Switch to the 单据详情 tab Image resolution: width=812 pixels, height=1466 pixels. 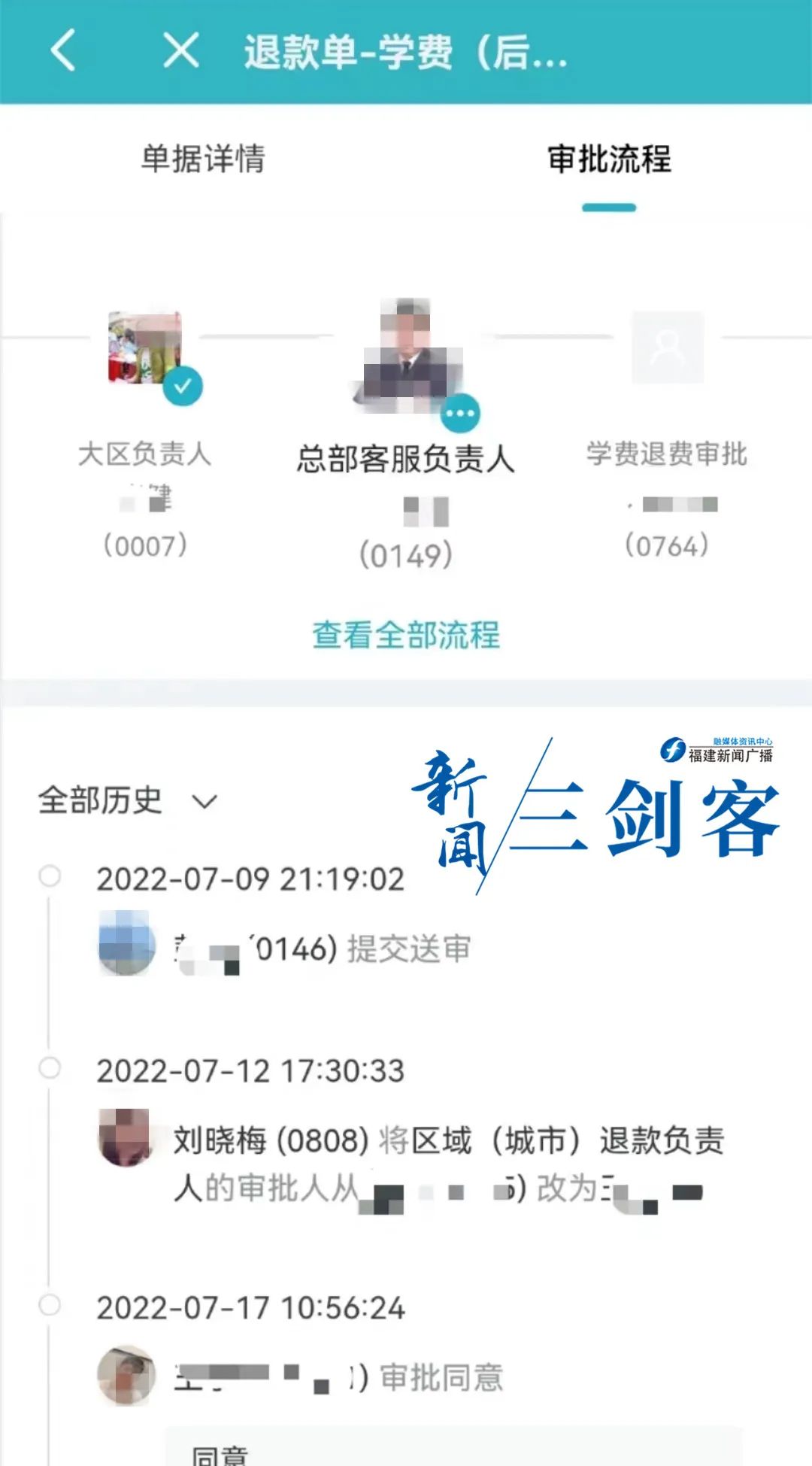pos(203,159)
